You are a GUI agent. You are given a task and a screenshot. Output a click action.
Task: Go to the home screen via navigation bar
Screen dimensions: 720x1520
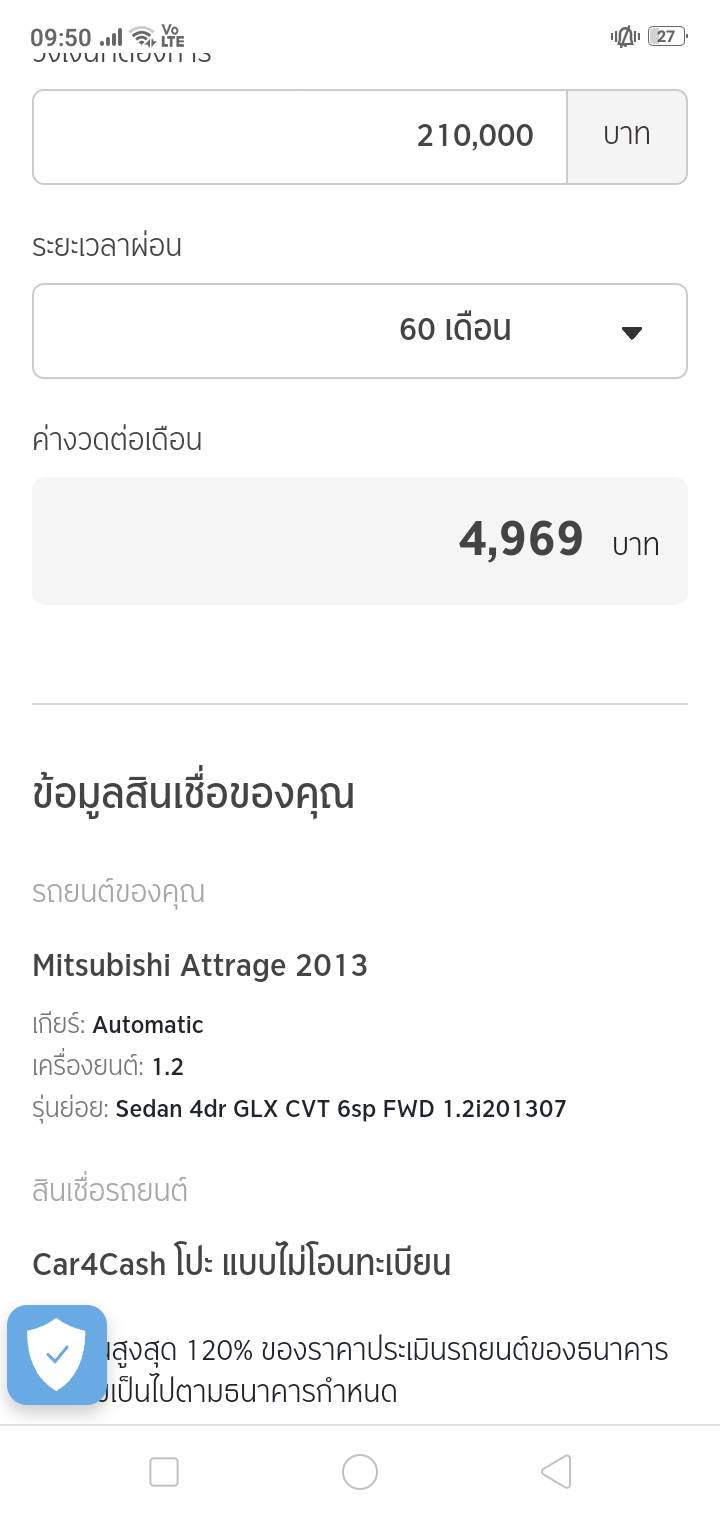[x=360, y=1471]
